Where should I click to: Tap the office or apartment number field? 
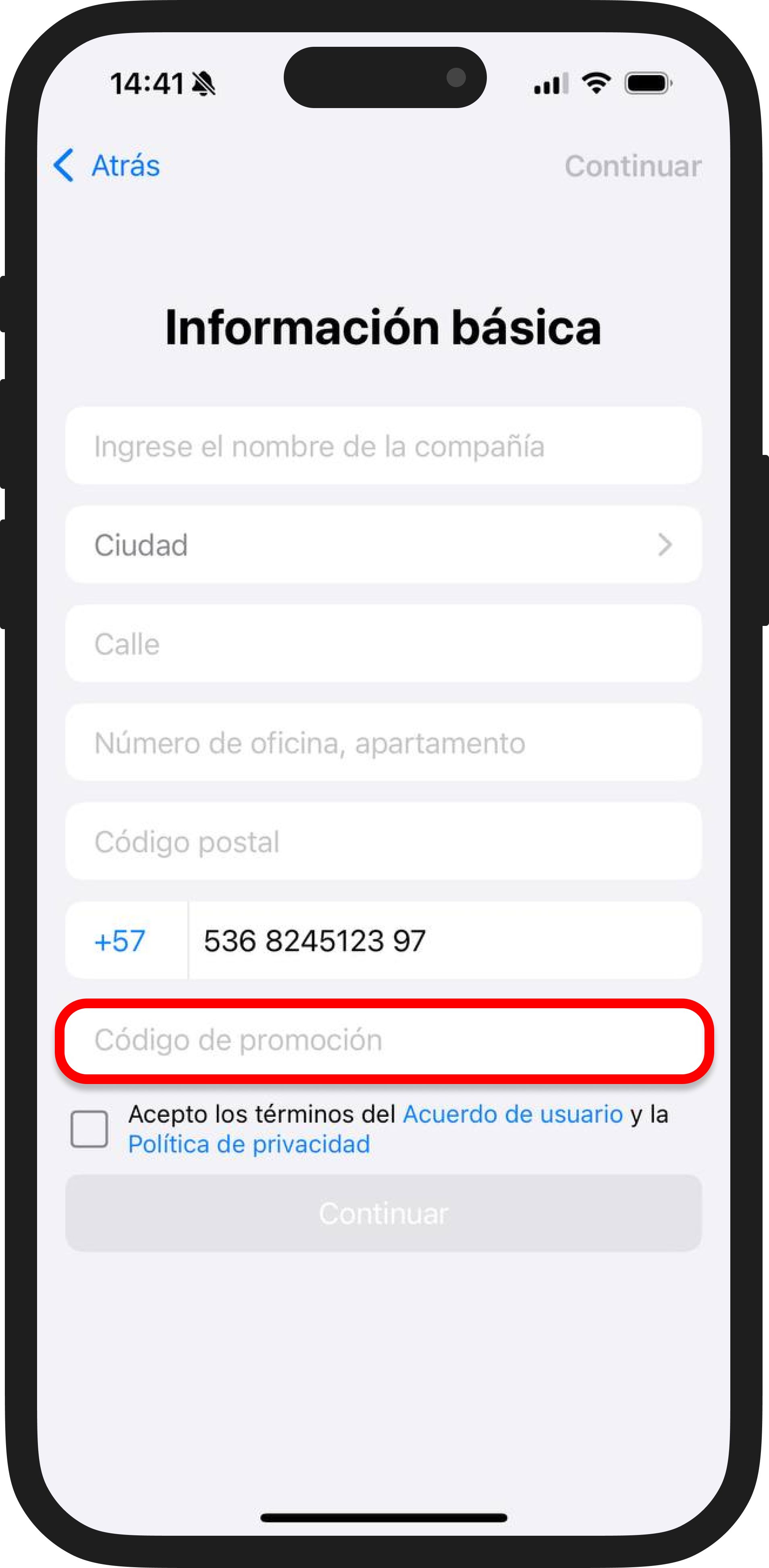[x=383, y=742]
